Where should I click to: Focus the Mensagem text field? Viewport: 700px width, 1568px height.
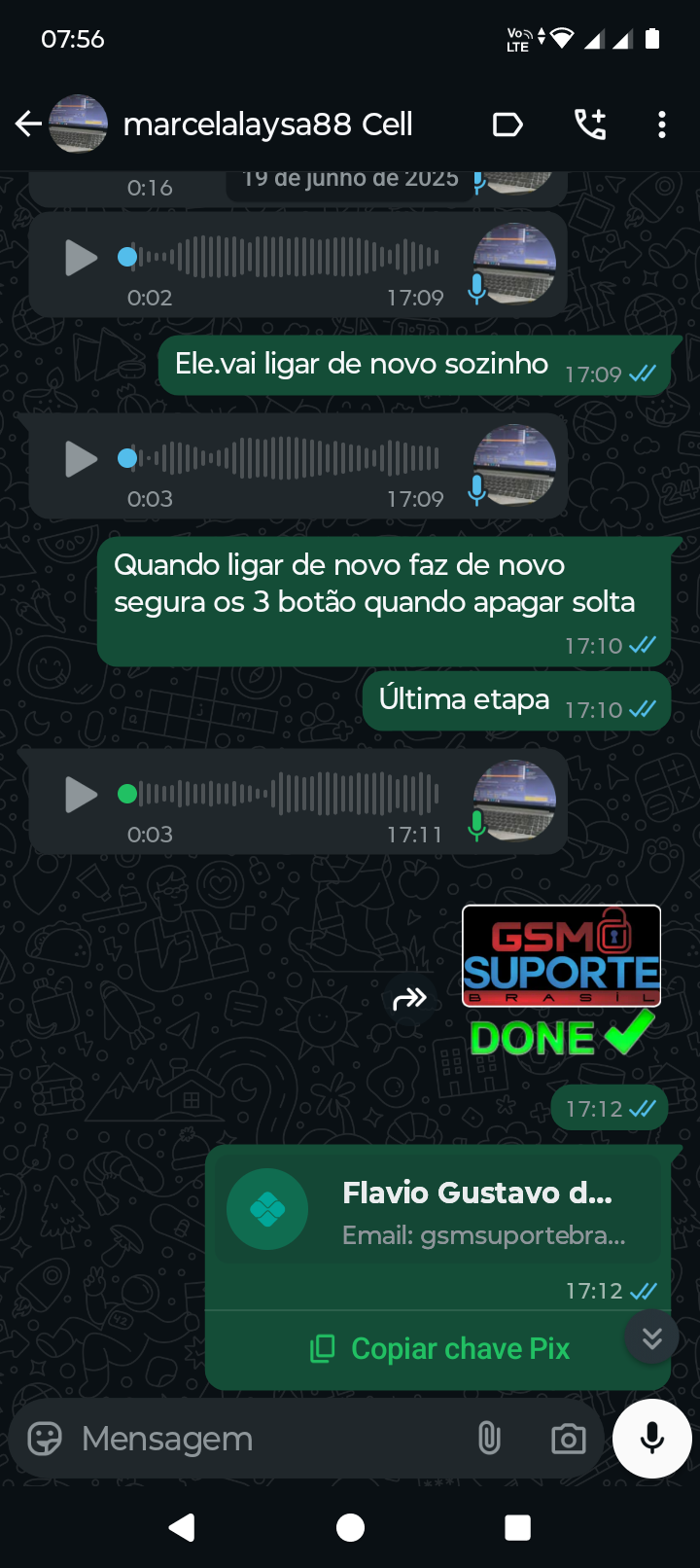click(x=262, y=1439)
